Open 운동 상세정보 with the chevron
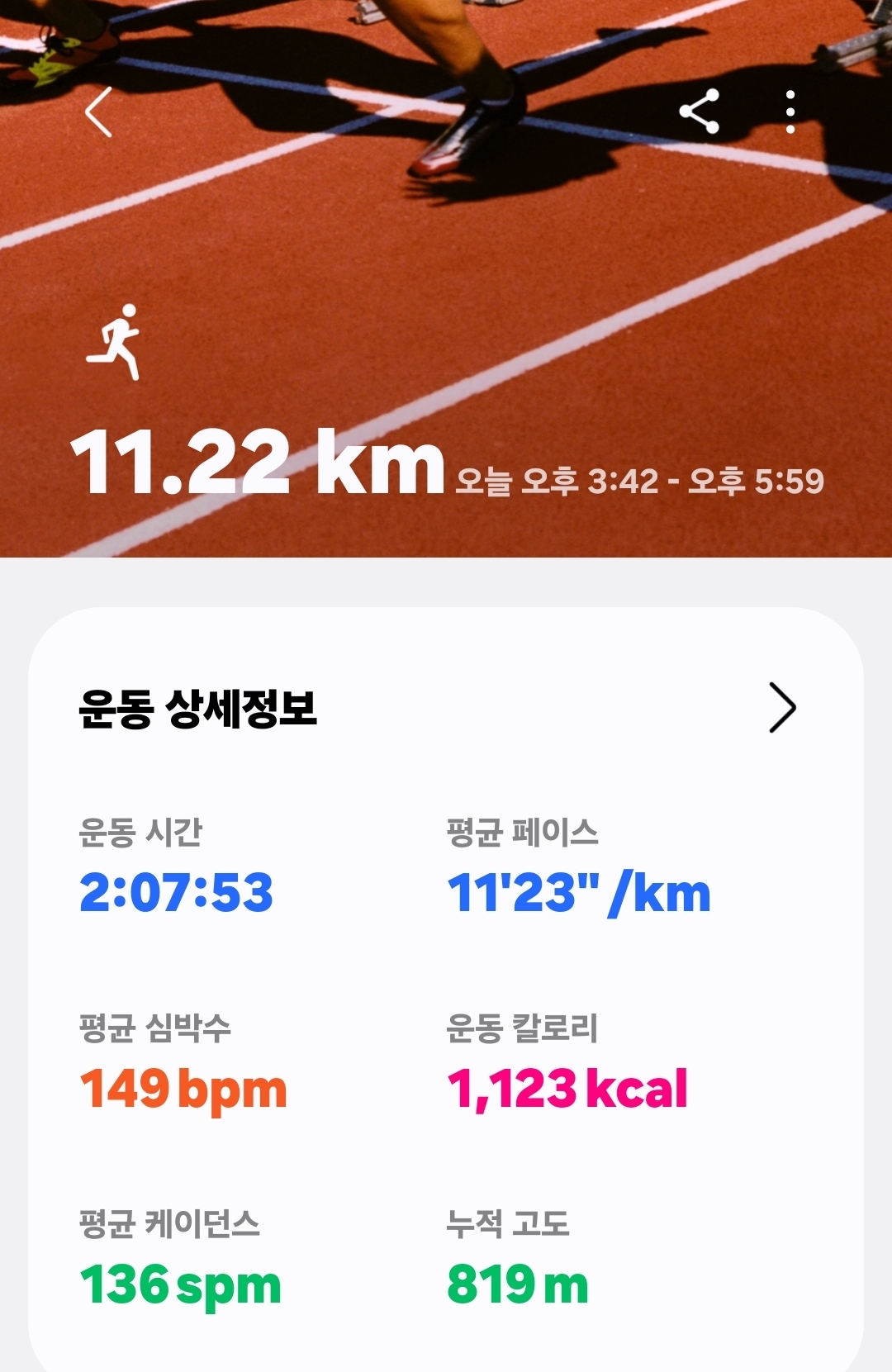The width and height of the screenshot is (892, 1372). point(781,707)
